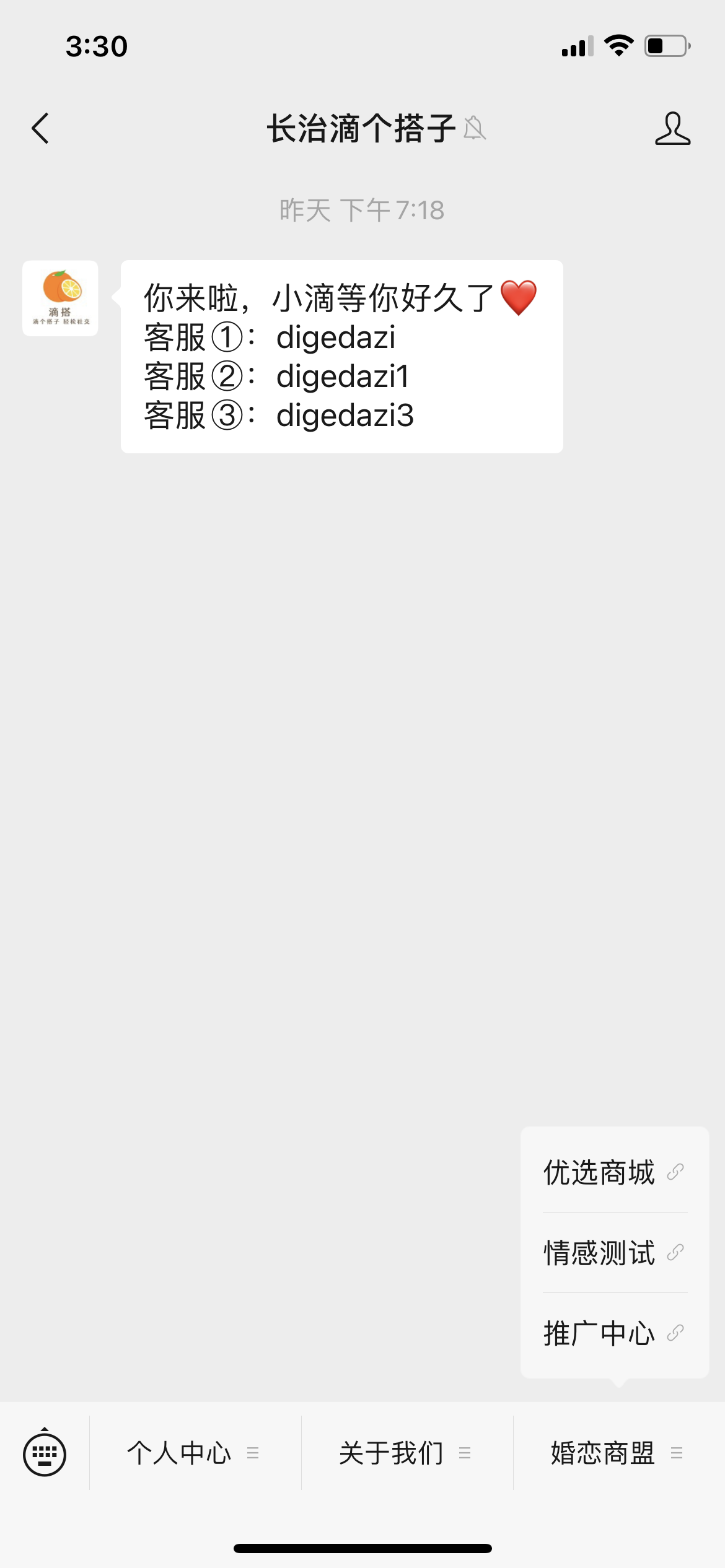
Task: Open the account profile icon
Action: 672,129
